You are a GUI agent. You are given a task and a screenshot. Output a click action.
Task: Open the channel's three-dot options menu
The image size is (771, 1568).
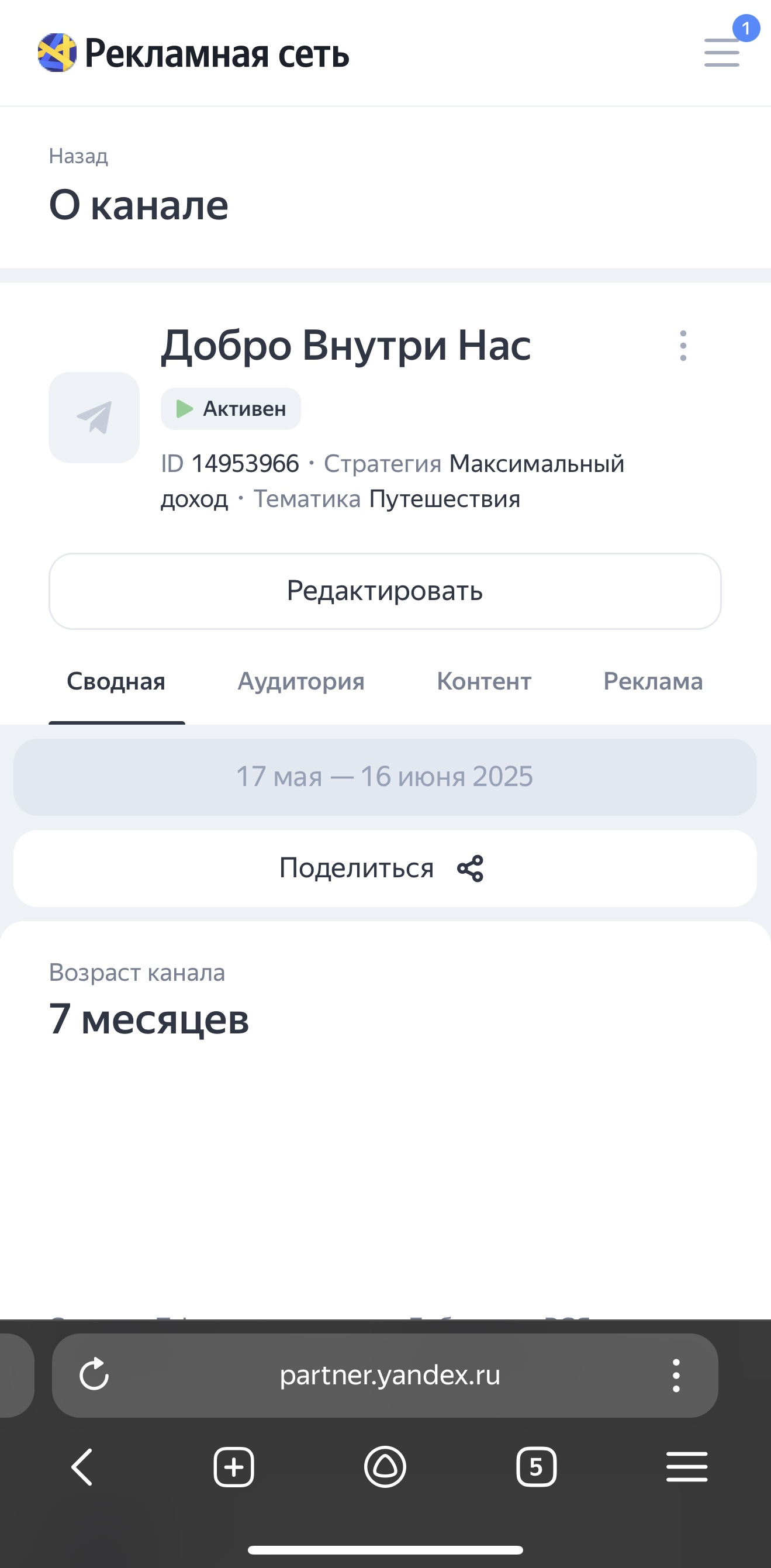pos(683,346)
